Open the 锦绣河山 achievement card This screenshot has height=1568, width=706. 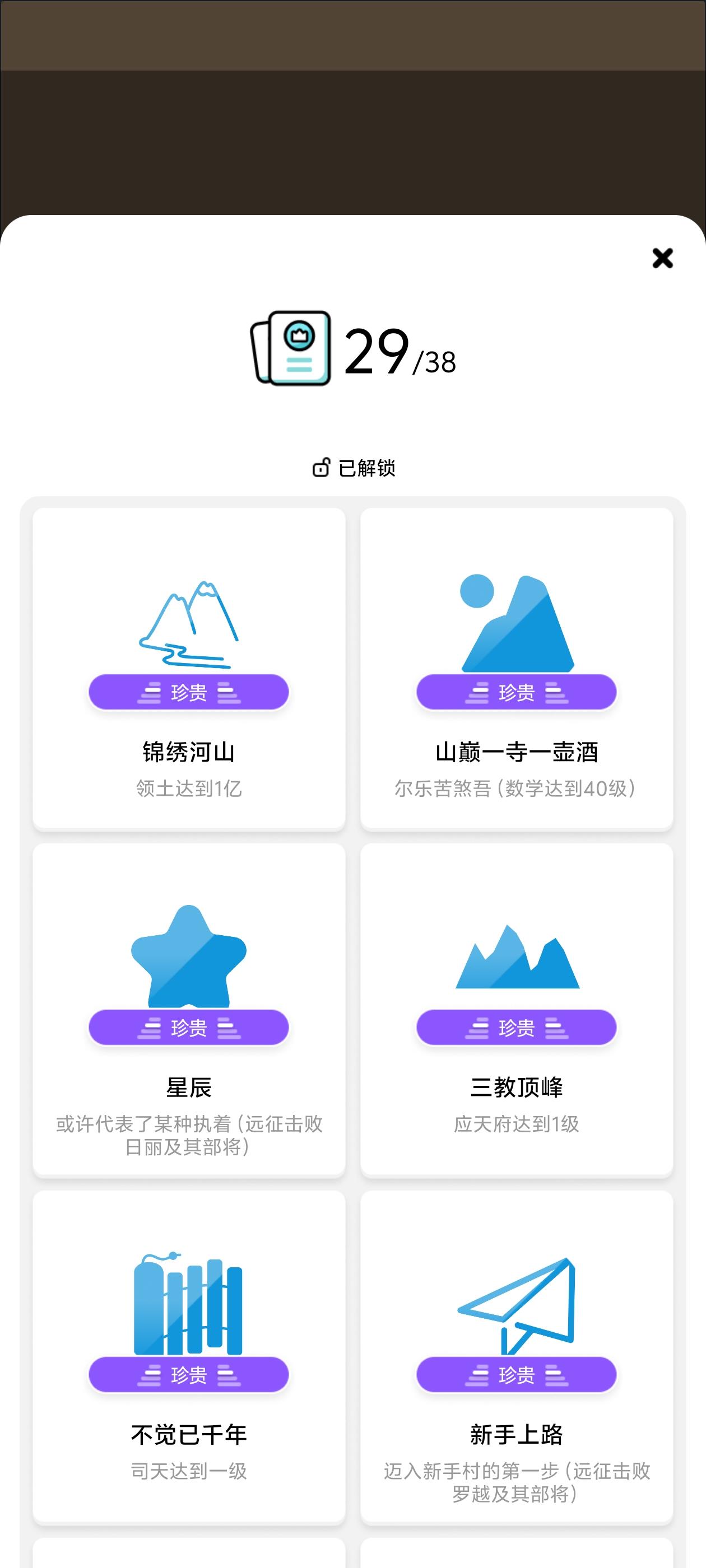pos(189,668)
